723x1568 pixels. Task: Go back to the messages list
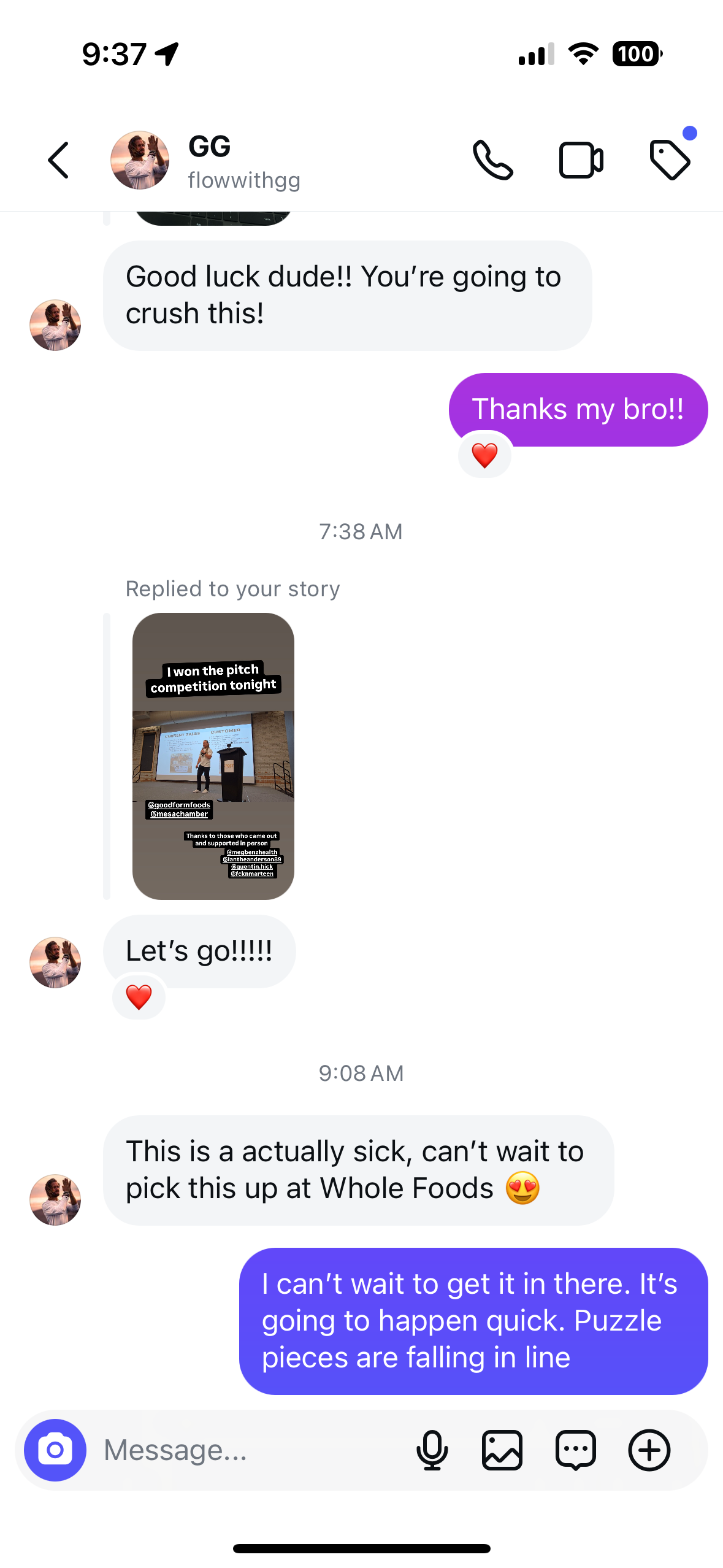click(59, 160)
